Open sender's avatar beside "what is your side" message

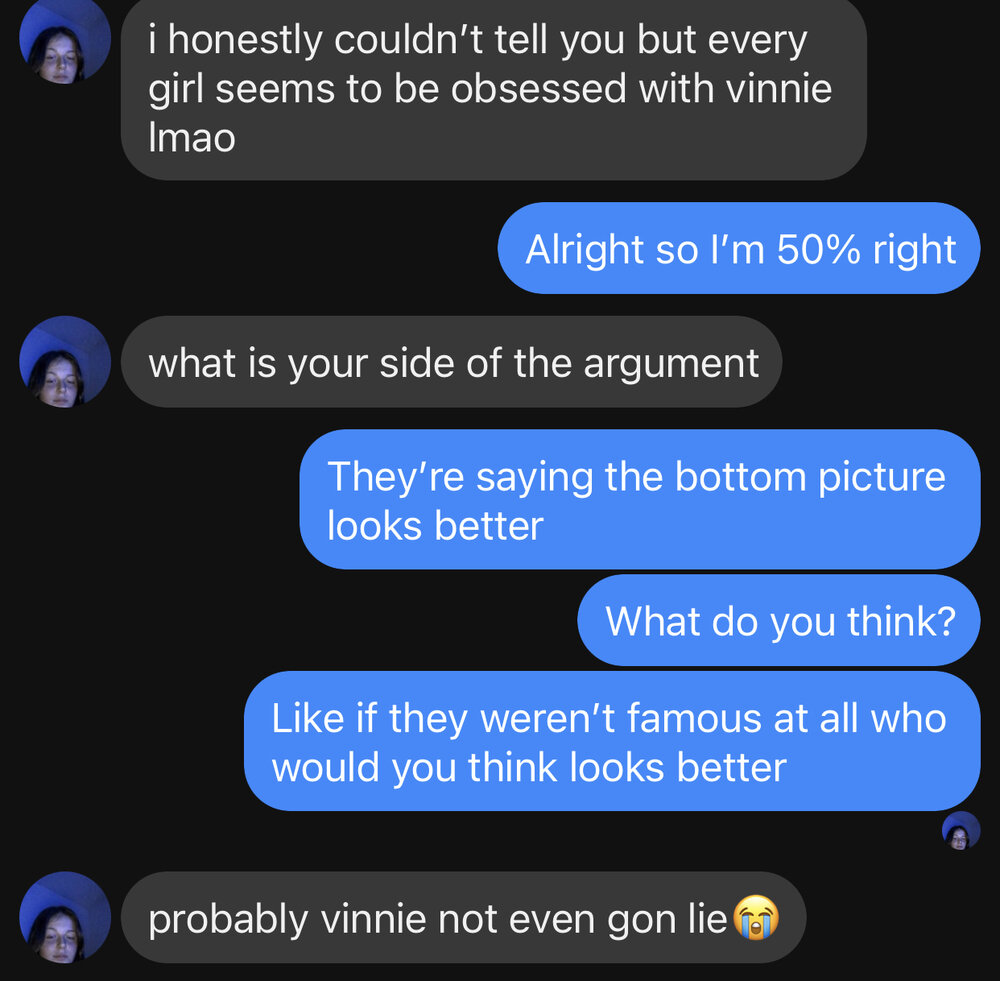click(x=65, y=362)
